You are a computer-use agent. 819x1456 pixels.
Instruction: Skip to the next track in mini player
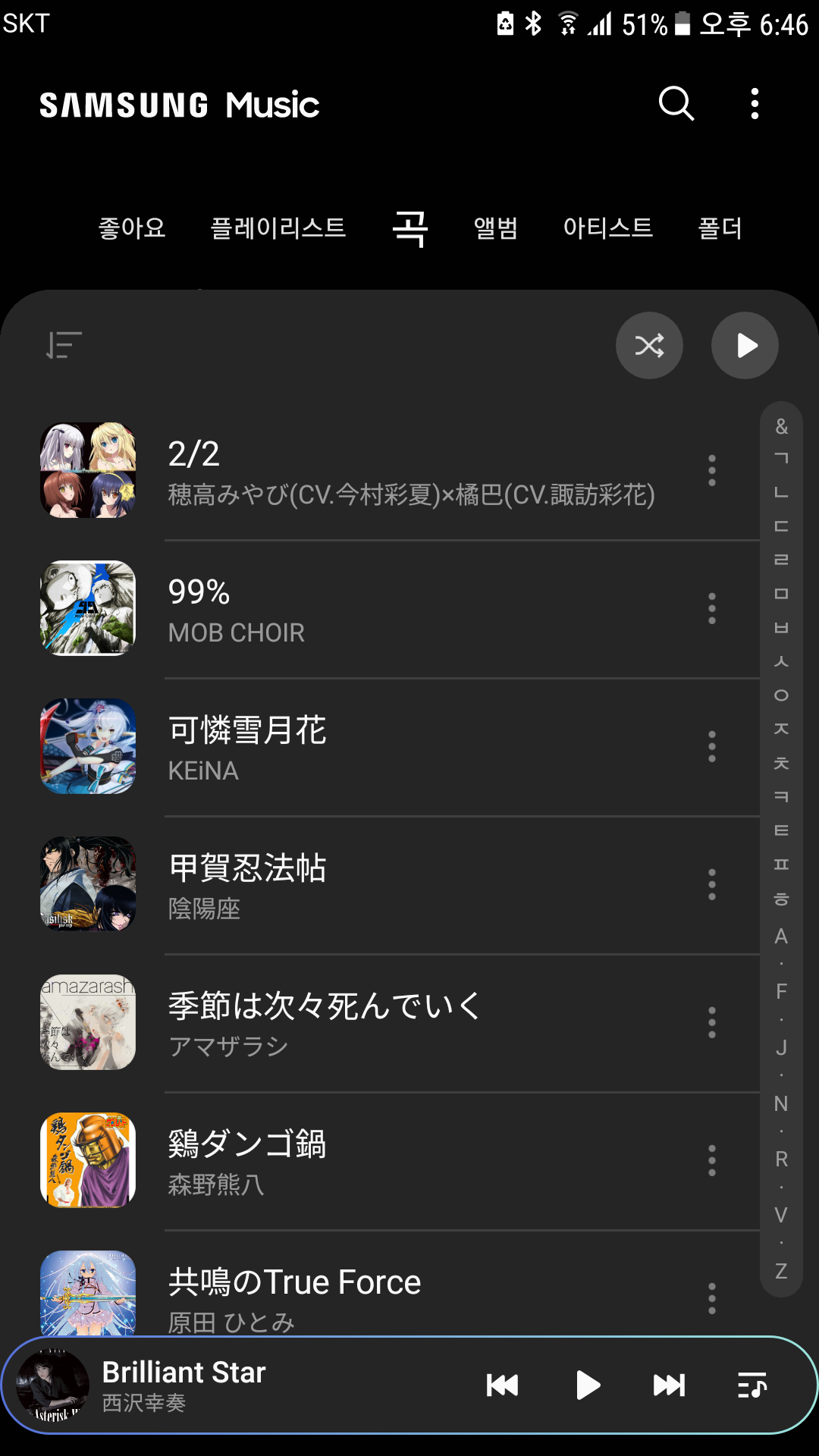click(669, 1385)
